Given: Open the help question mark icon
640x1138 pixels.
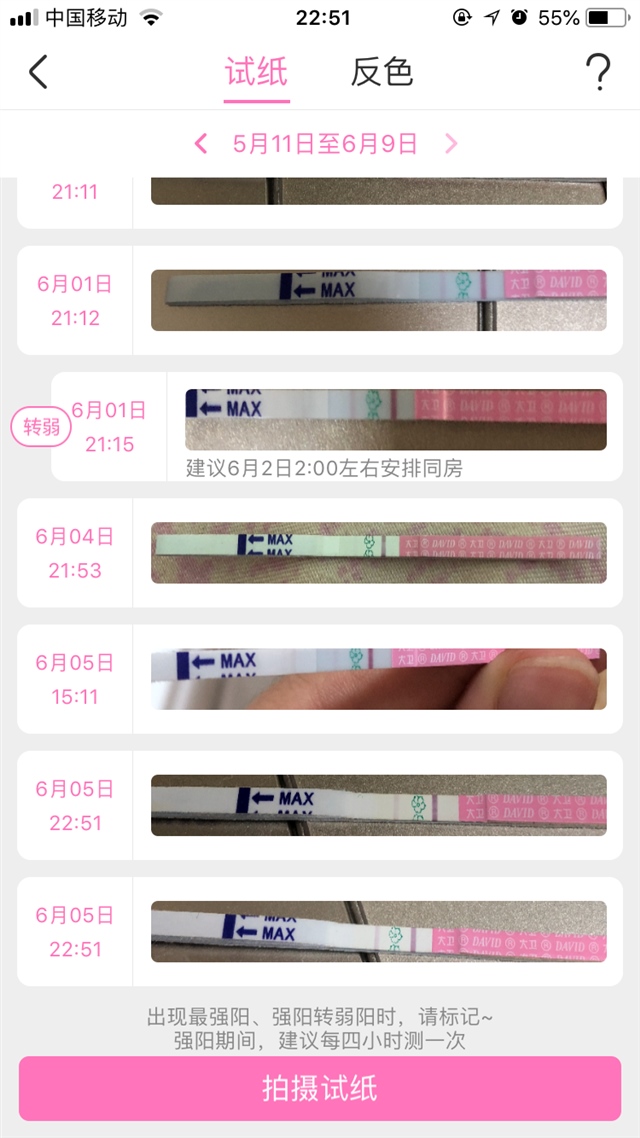Looking at the screenshot, I should tap(597, 72).
